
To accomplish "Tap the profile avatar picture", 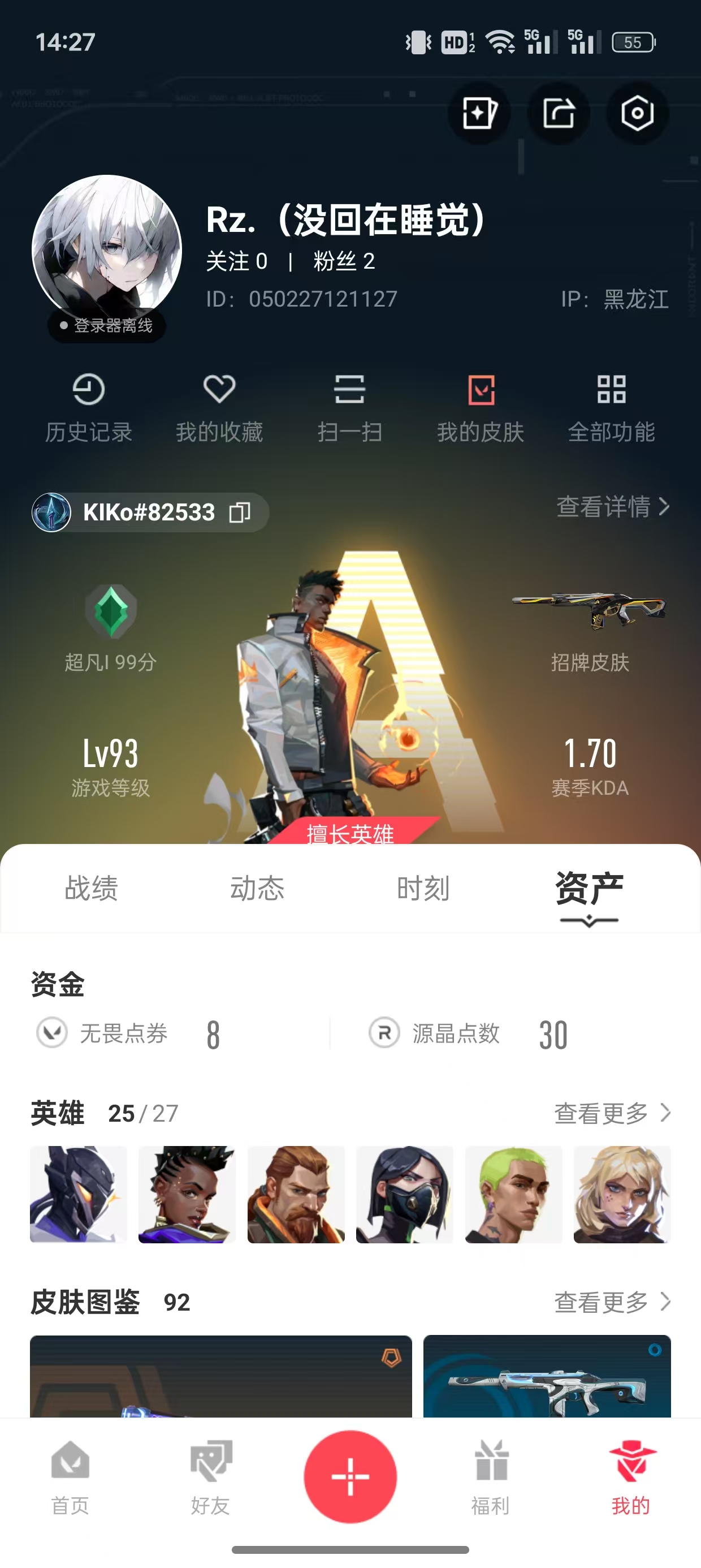I will pyautogui.click(x=106, y=250).
